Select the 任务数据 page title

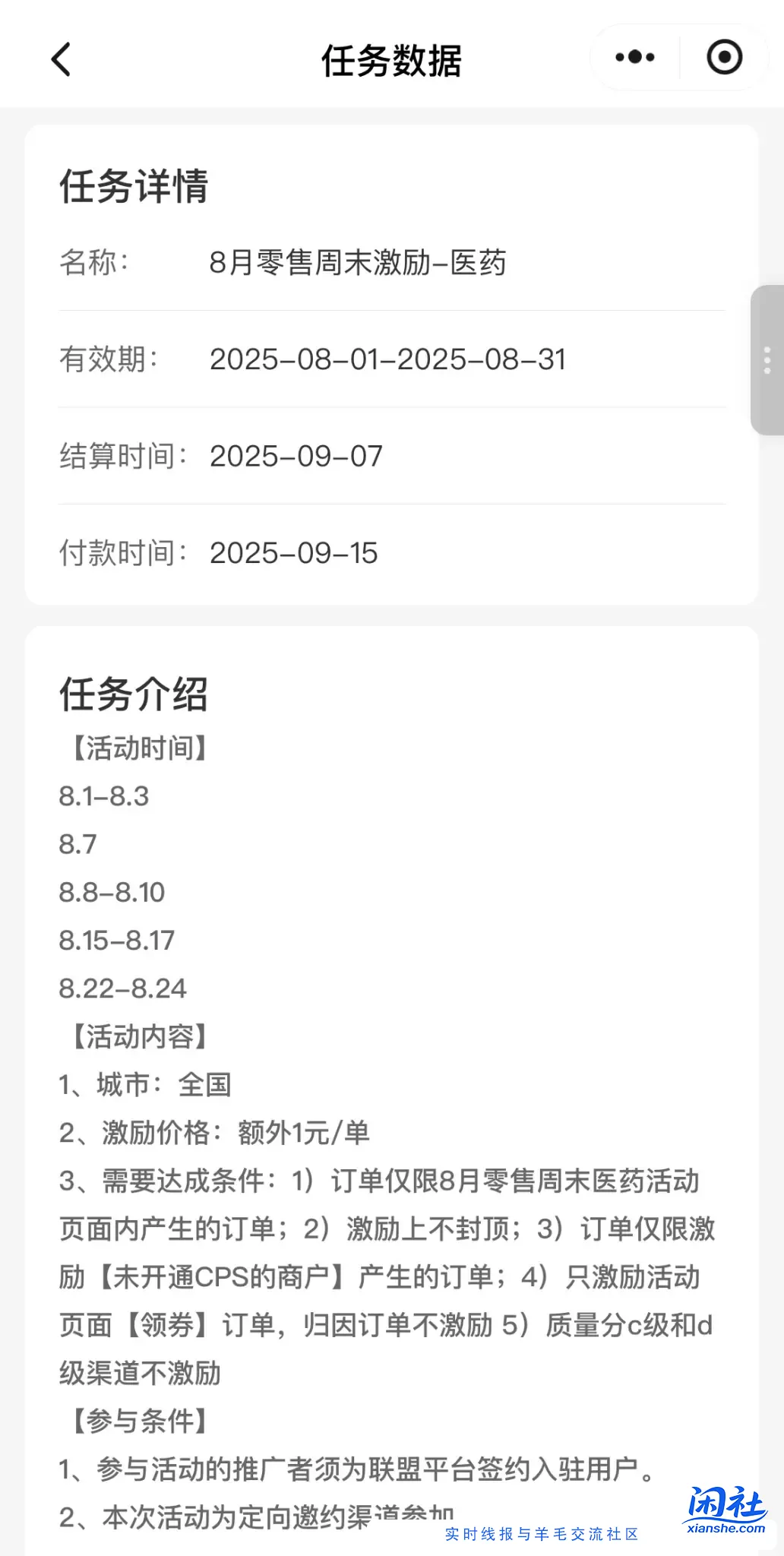coord(392,59)
